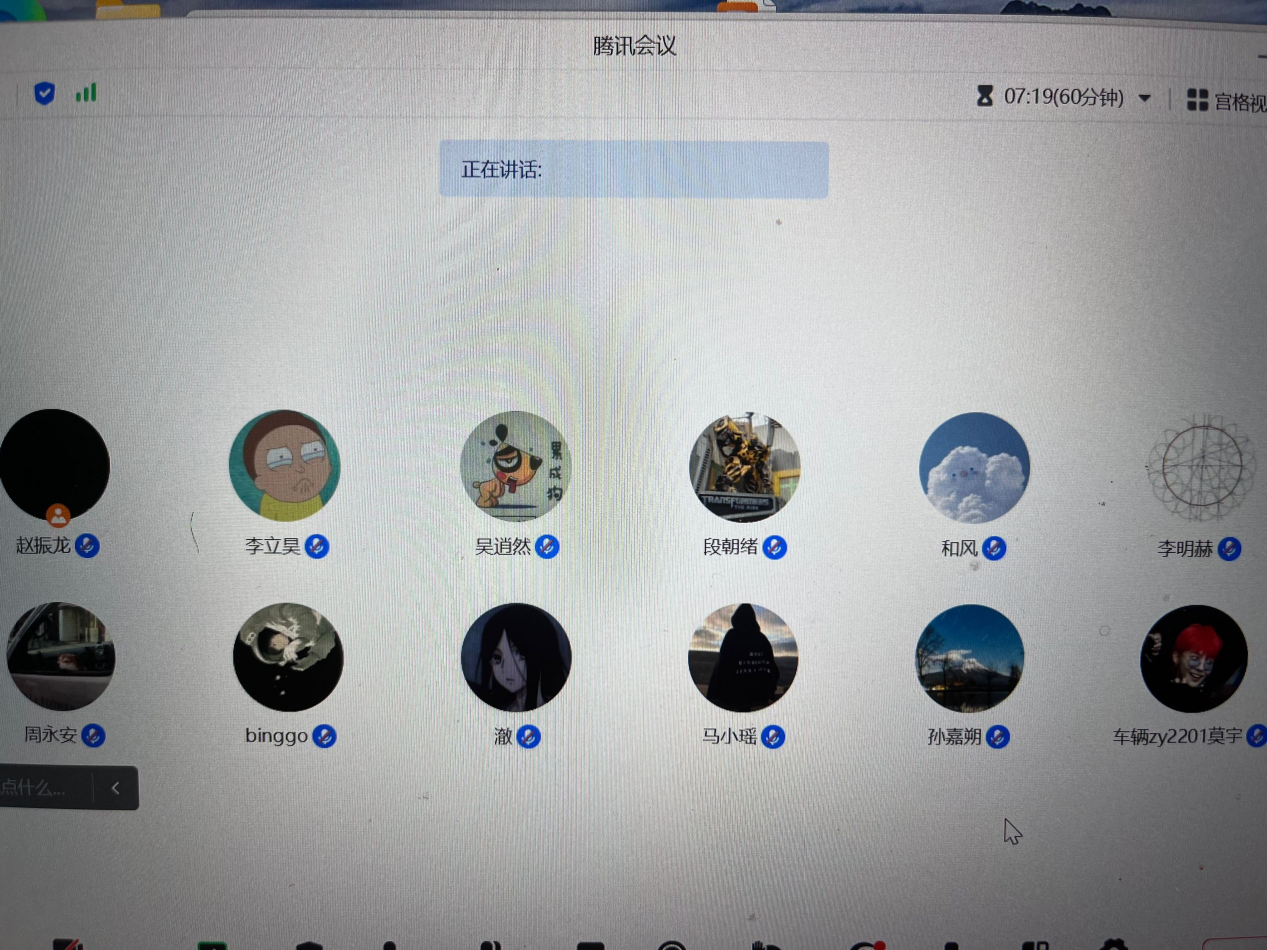The width and height of the screenshot is (1267, 950).
Task: Tap the 和风 participant tile
Action: point(974,467)
